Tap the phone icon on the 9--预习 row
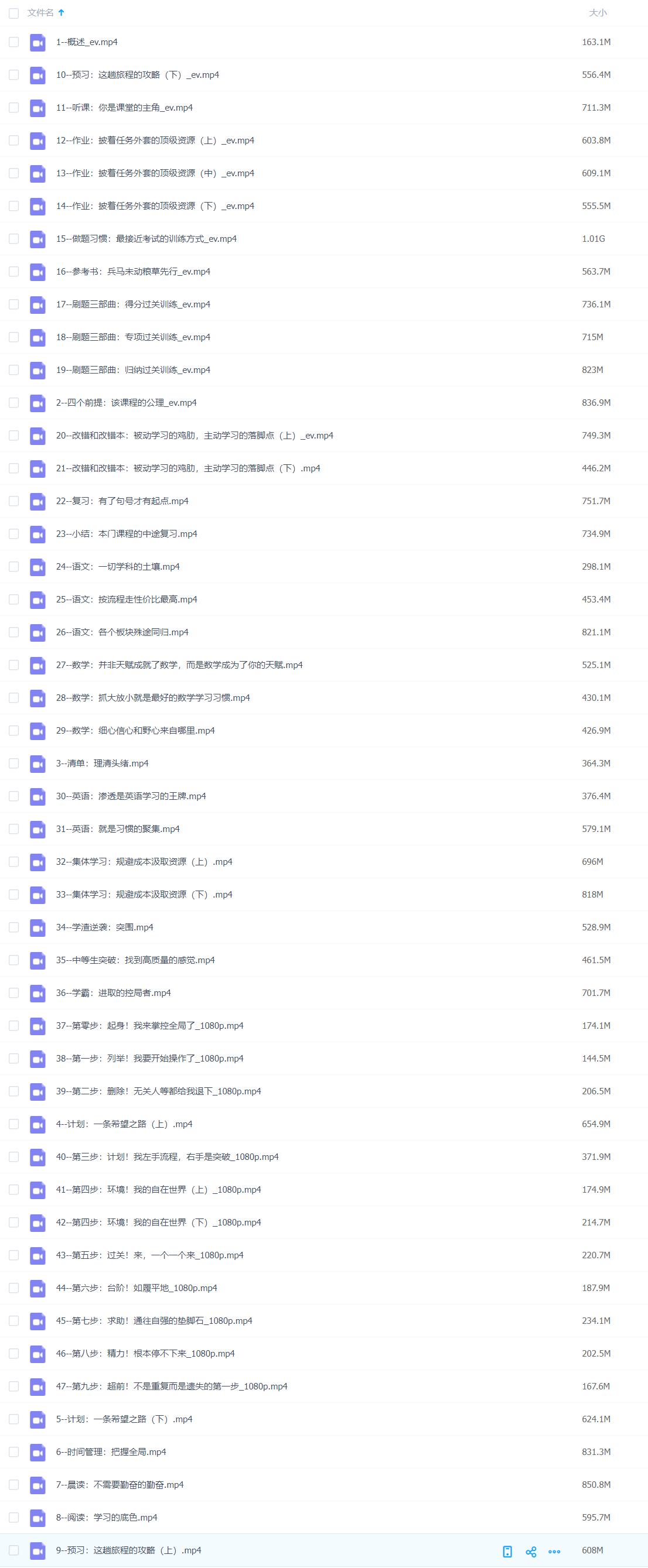648x1568 pixels. pos(507,1552)
